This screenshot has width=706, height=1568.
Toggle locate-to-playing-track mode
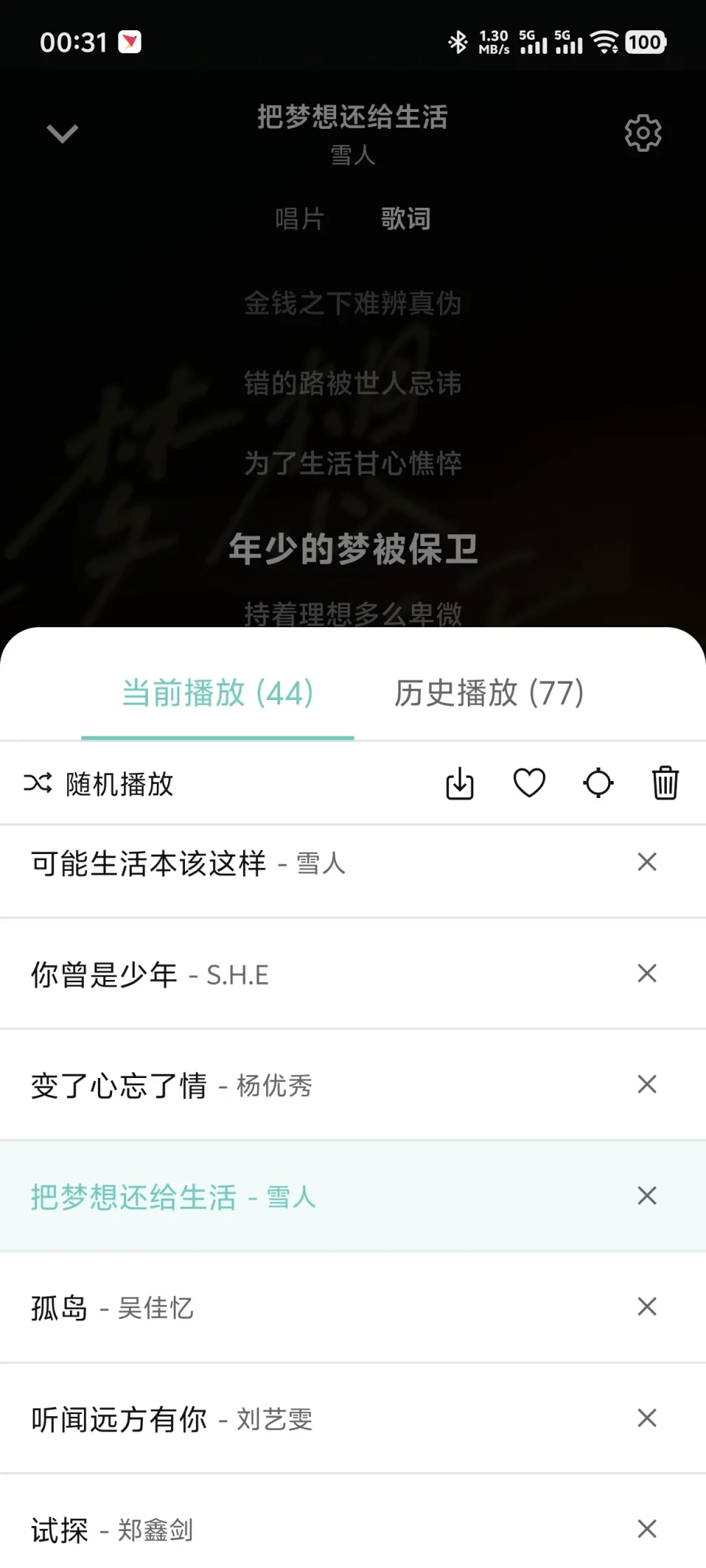pos(598,784)
